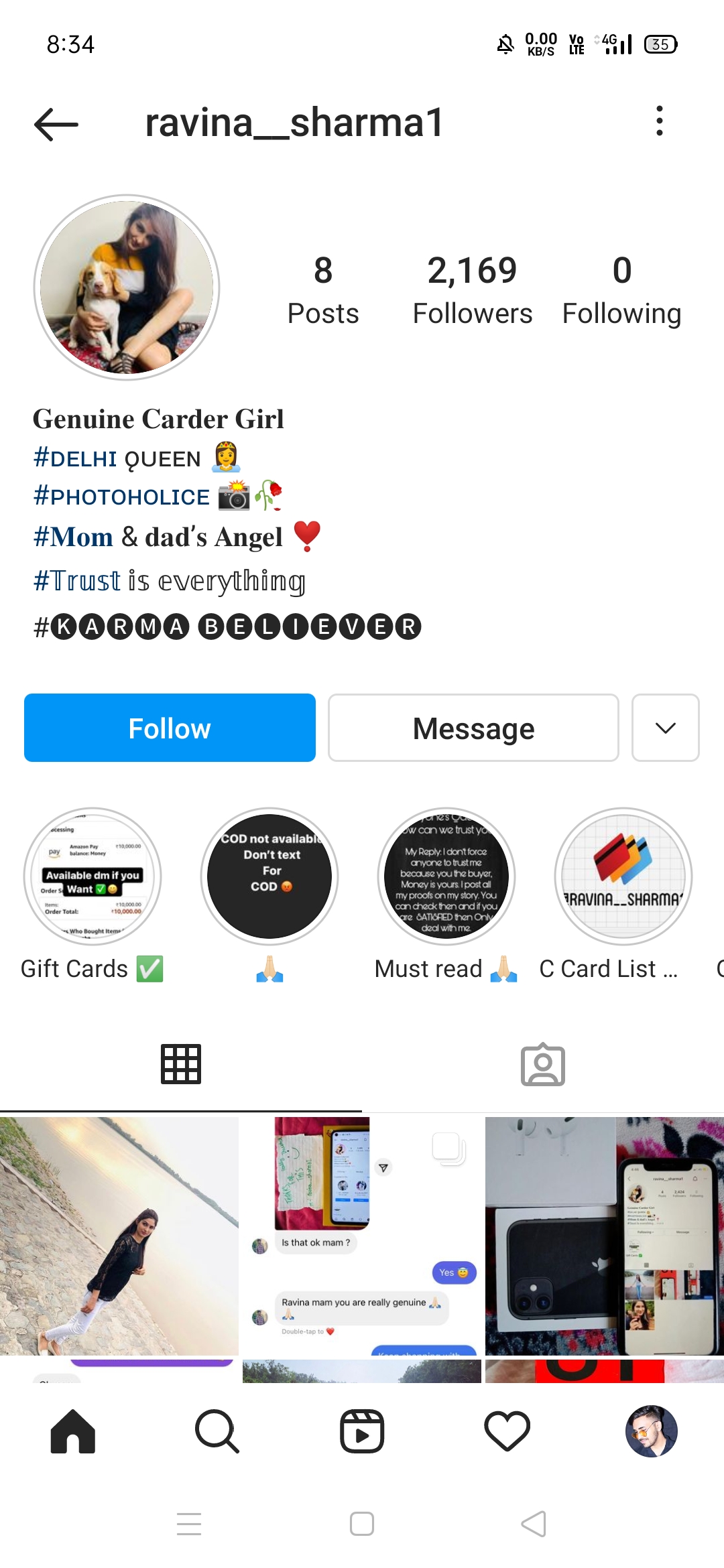Screen dimensions: 724x1568
Task: Go to the Home feed tab
Action: [x=73, y=1431]
